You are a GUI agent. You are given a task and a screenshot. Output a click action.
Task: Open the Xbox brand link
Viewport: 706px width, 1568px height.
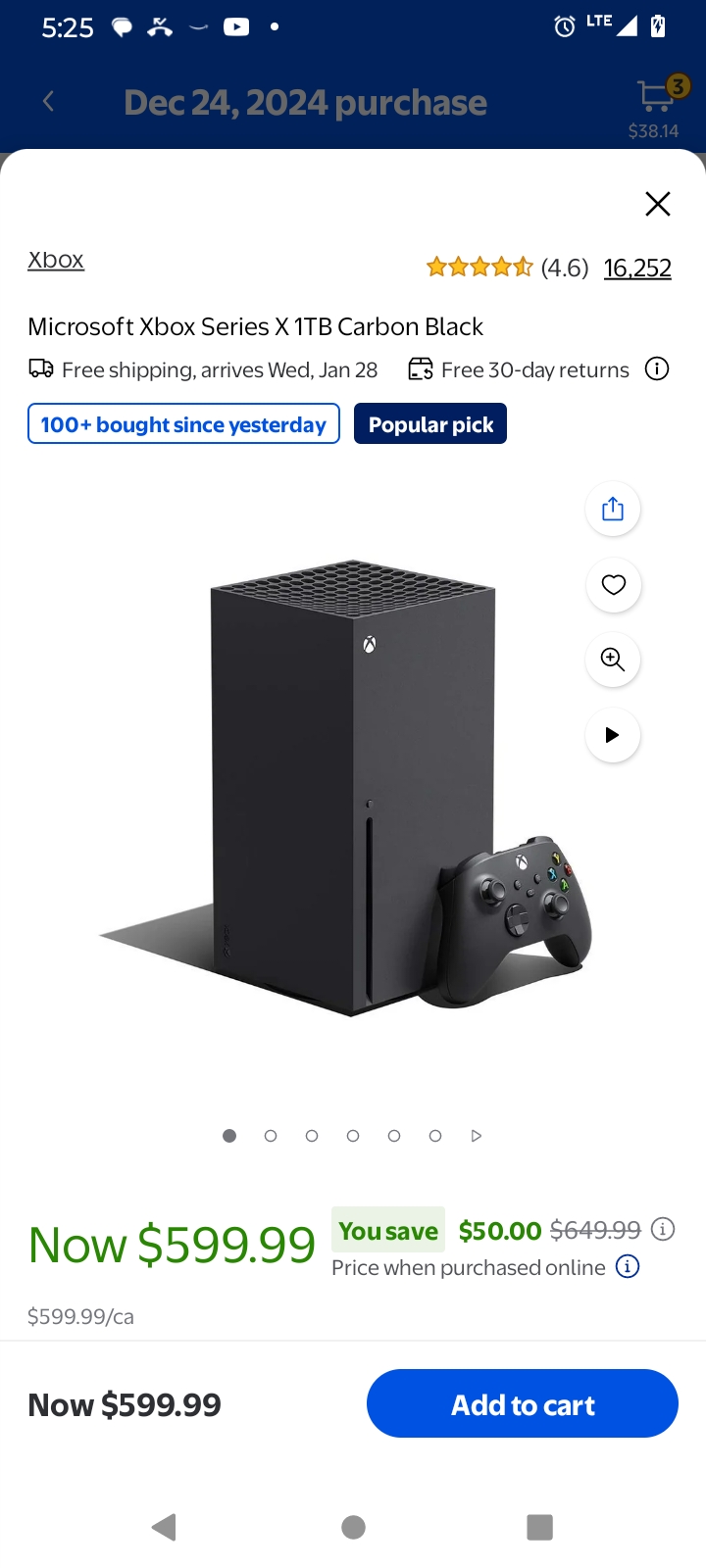tap(56, 260)
